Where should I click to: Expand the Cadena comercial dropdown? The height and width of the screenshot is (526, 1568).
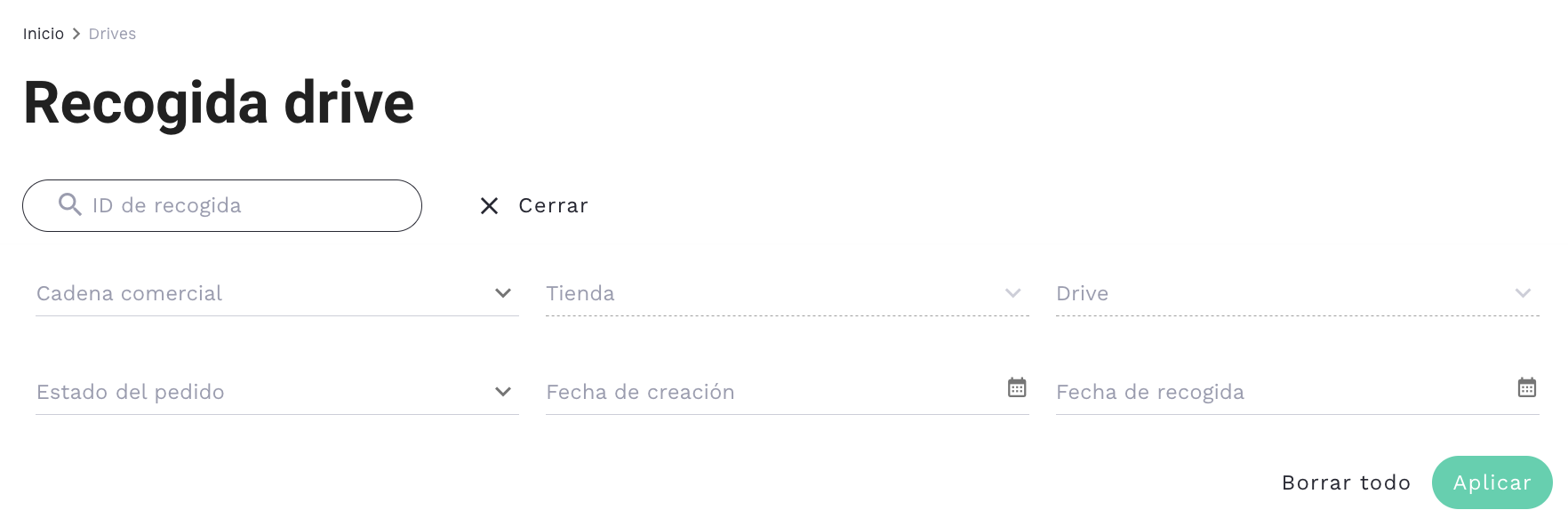tap(276, 294)
